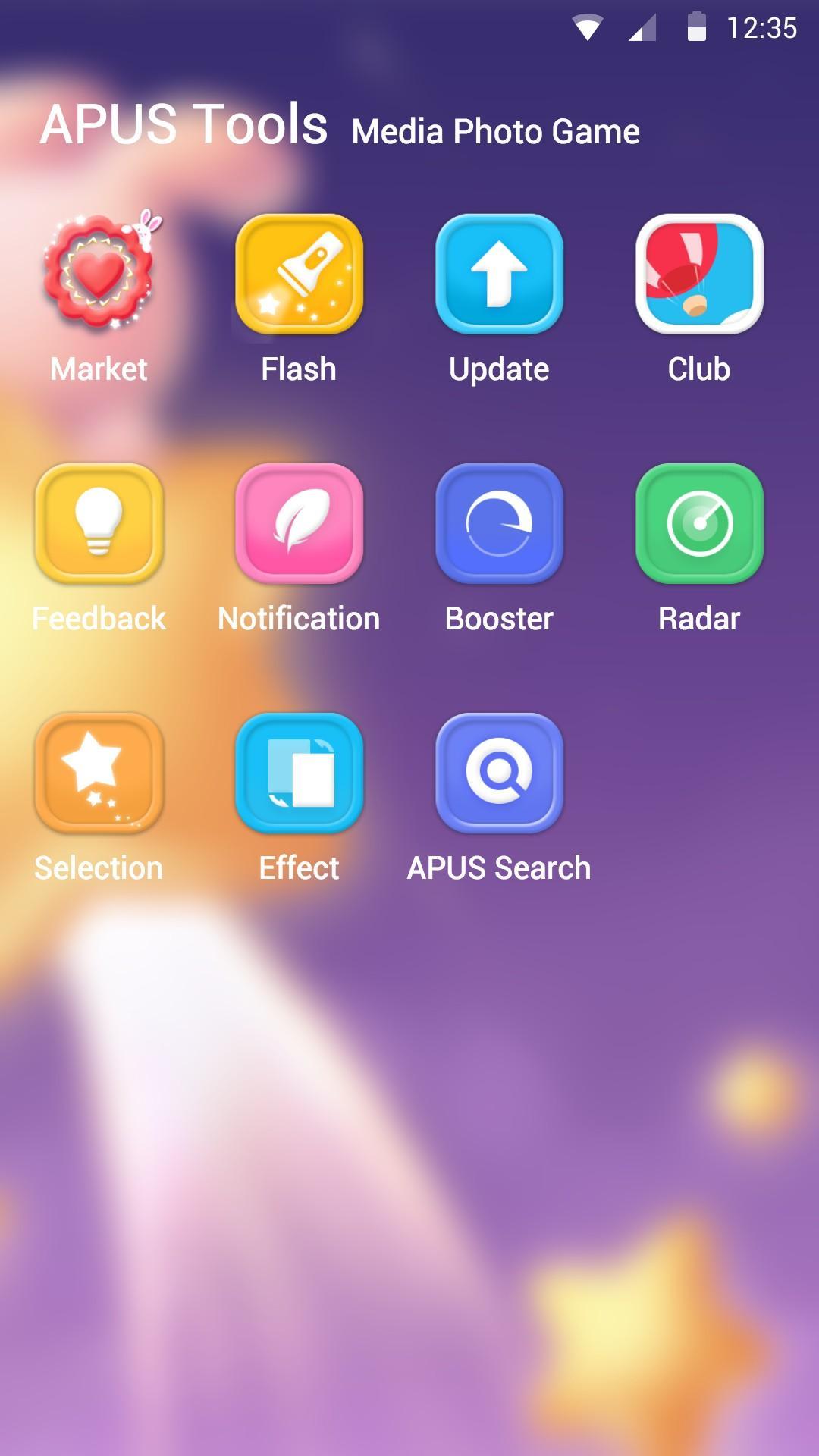Tap the APUS Tools folder title
Viewport: 819px width, 1456px height.
[x=186, y=125]
